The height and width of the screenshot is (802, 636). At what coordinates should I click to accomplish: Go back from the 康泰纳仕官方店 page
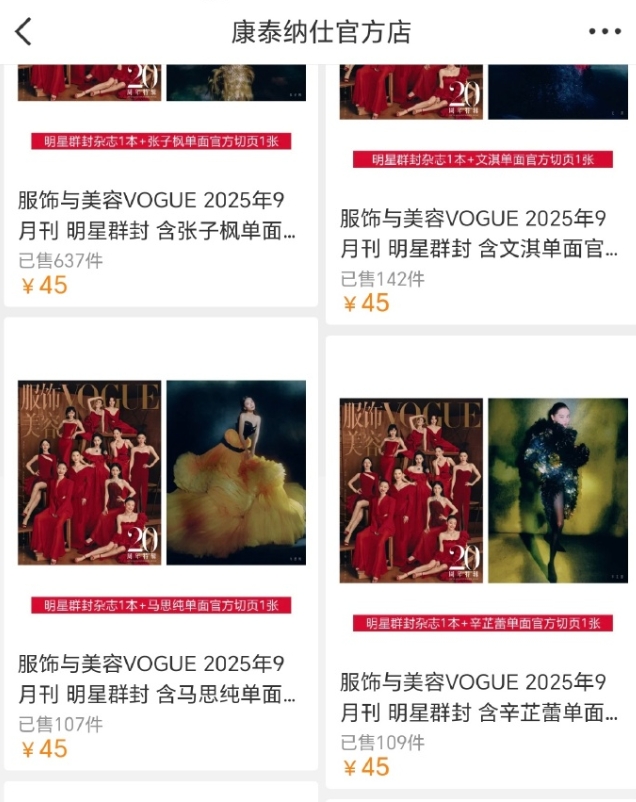click(24, 31)
